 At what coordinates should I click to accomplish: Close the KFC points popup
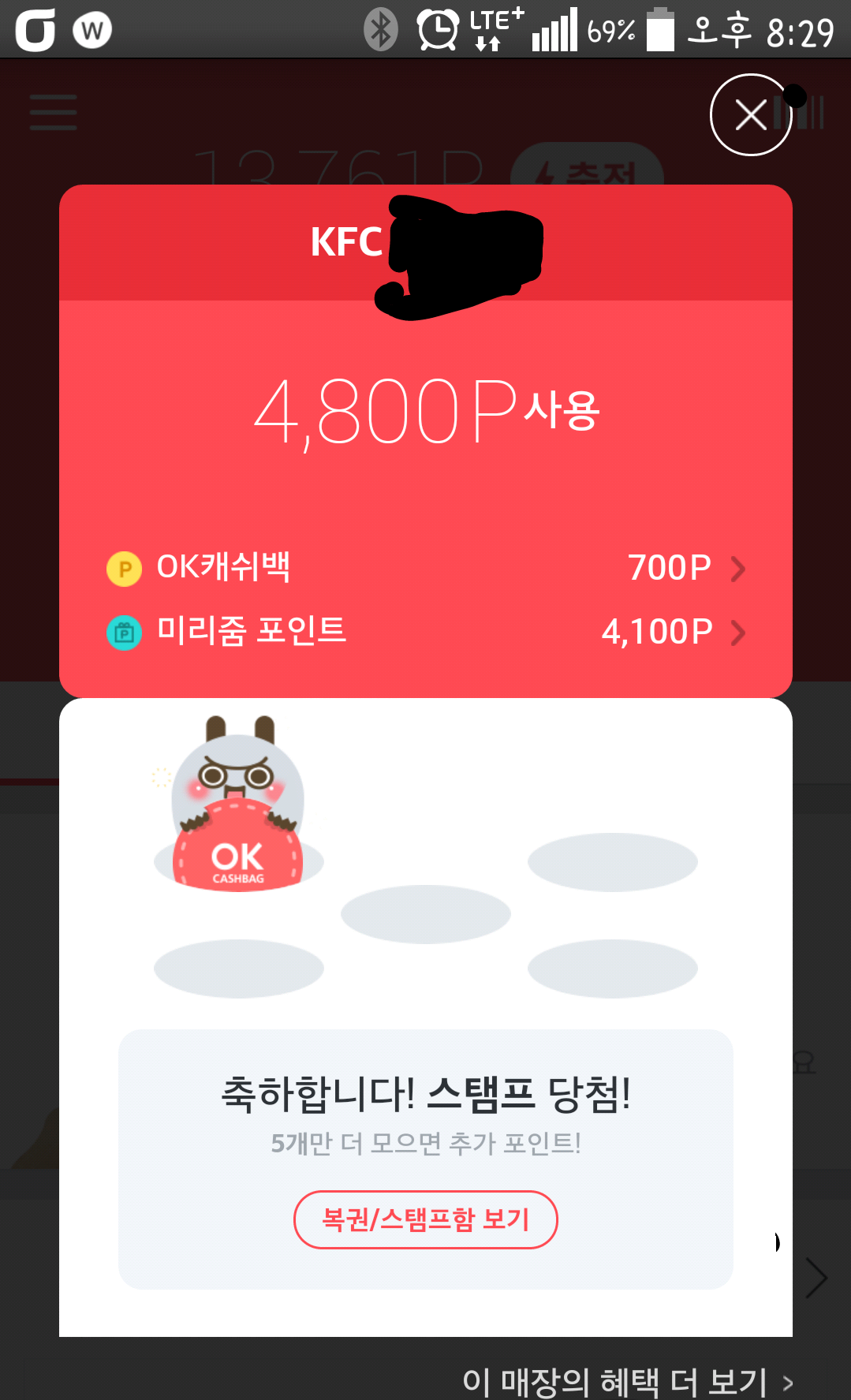click(x=751, y=115)
